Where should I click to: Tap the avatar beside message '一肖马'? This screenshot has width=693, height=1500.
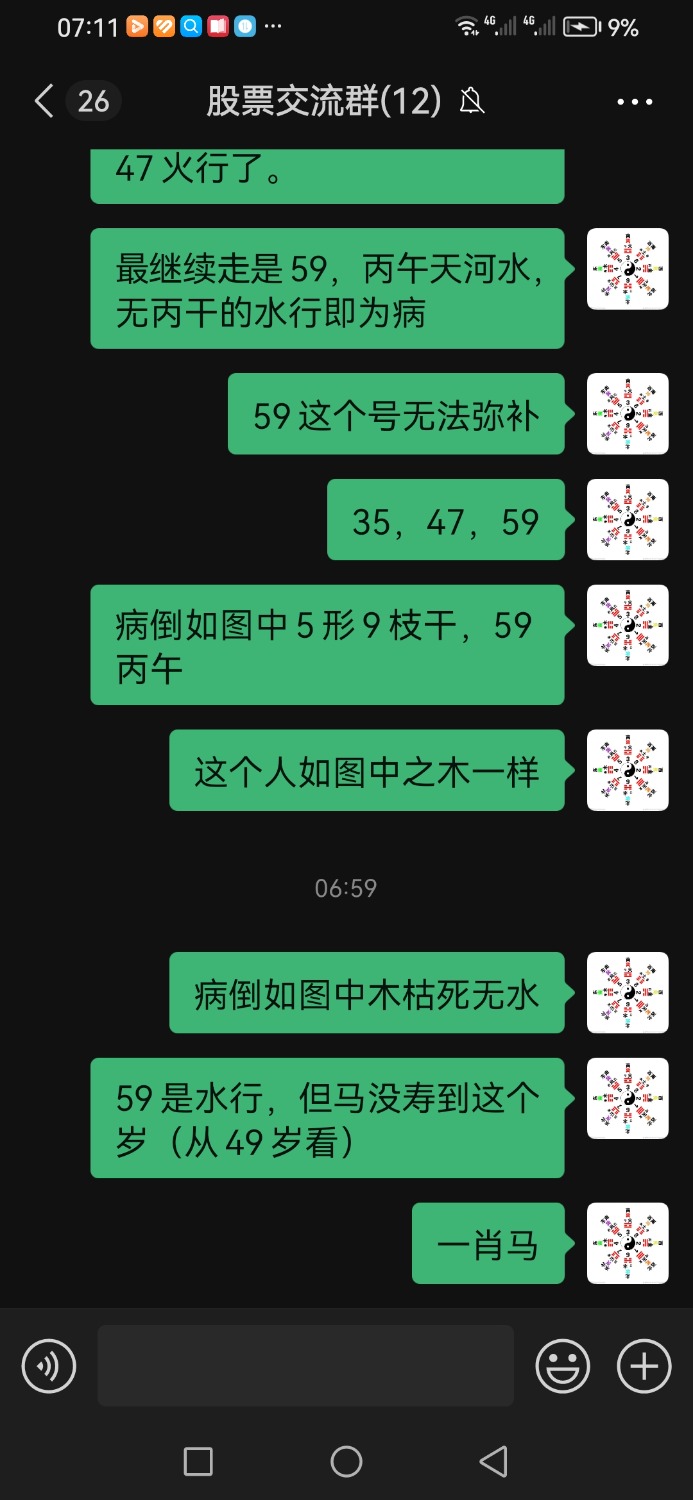coord(627,1243)
